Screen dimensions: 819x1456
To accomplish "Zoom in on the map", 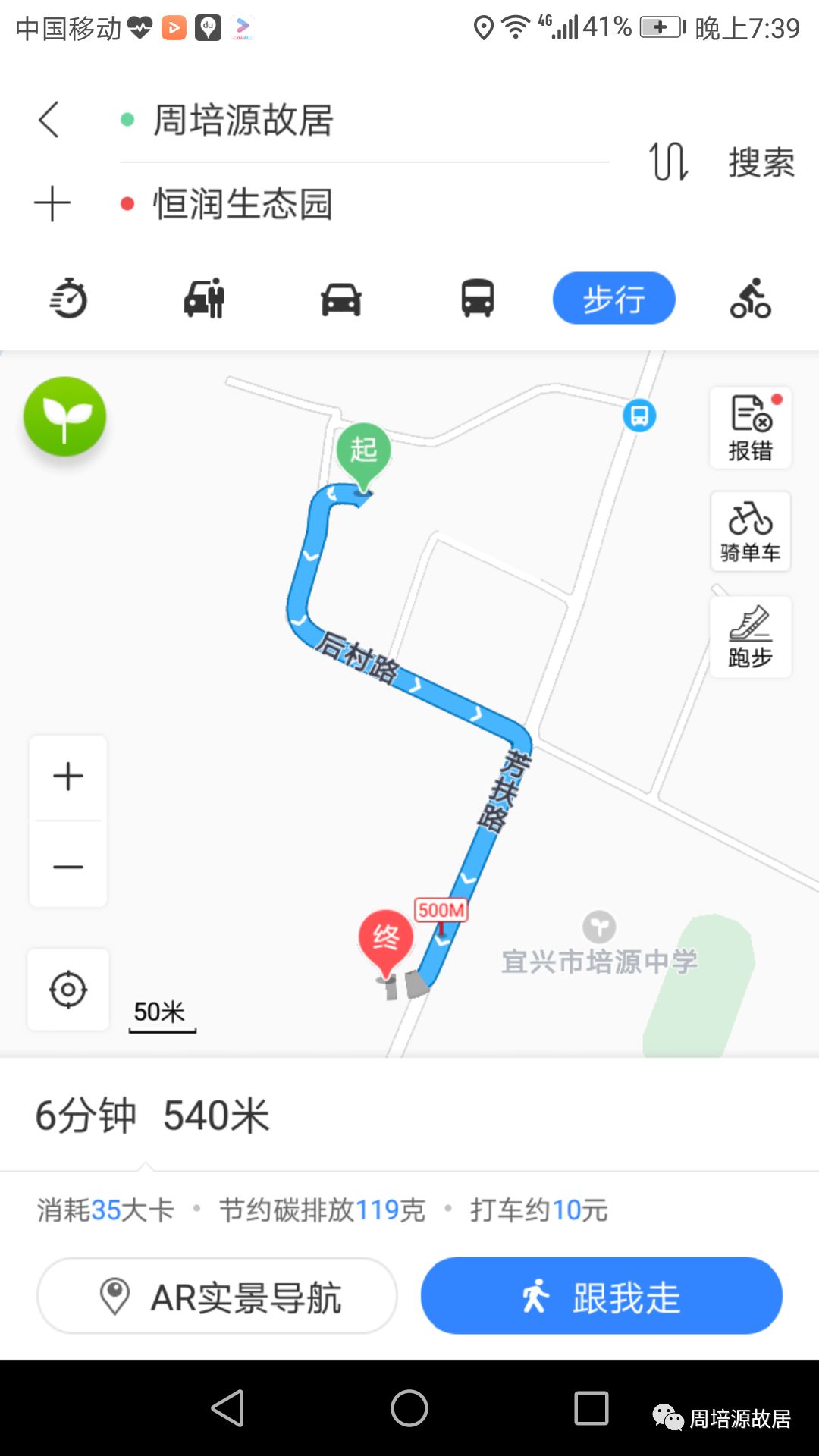I will tap(68, 777).
